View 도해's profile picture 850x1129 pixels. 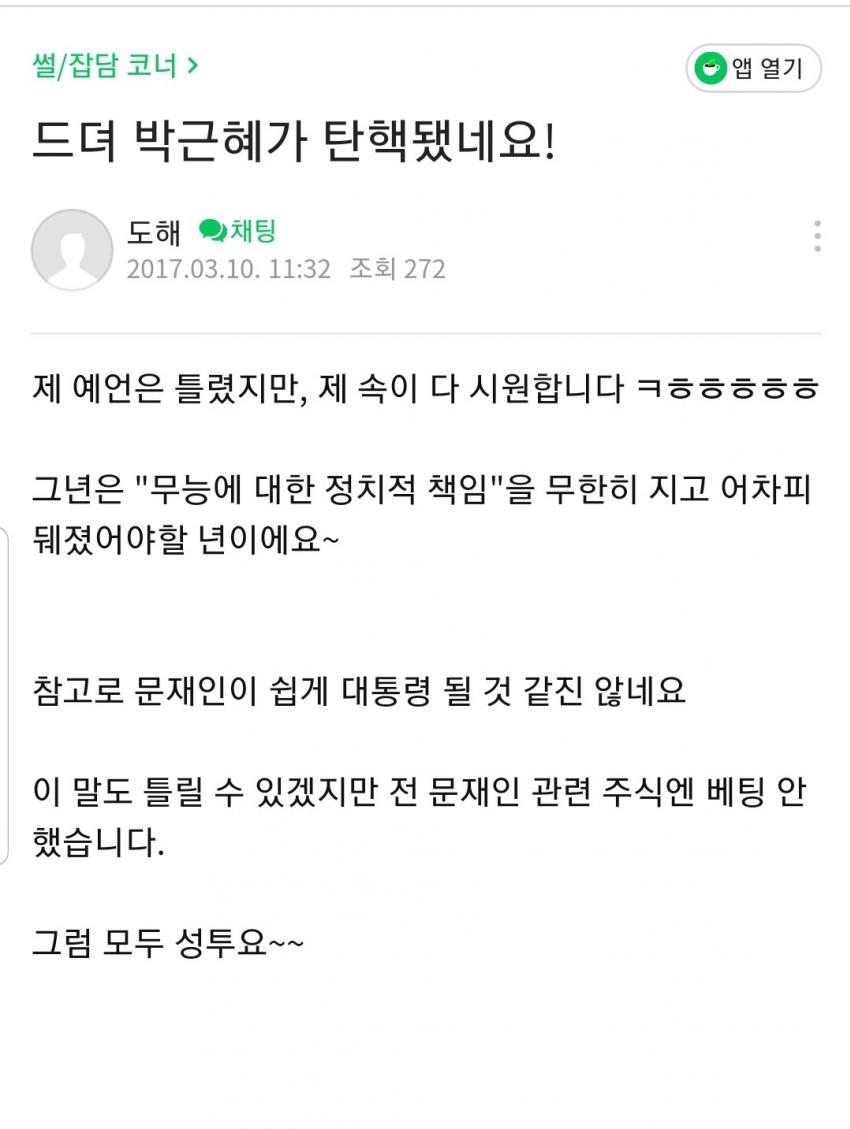[72, 250]
